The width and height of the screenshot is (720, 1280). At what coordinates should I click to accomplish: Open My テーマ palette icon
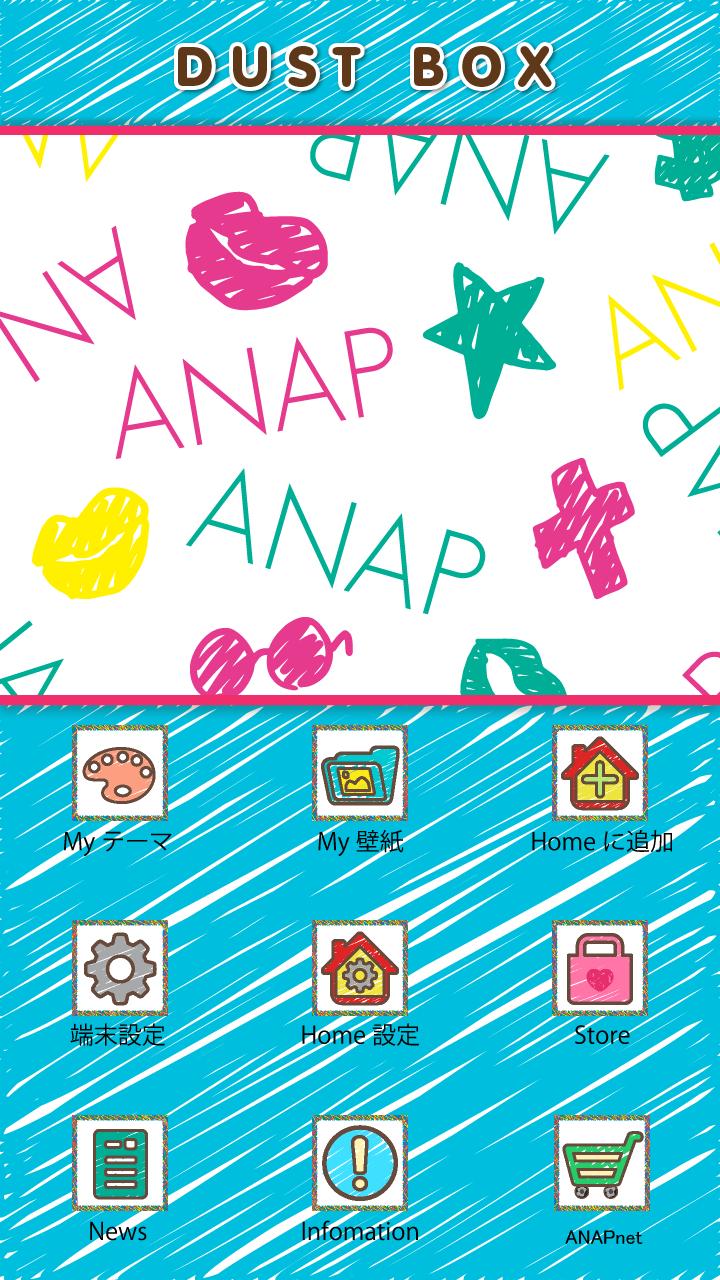pyautogui.click(x=119, y=773)
